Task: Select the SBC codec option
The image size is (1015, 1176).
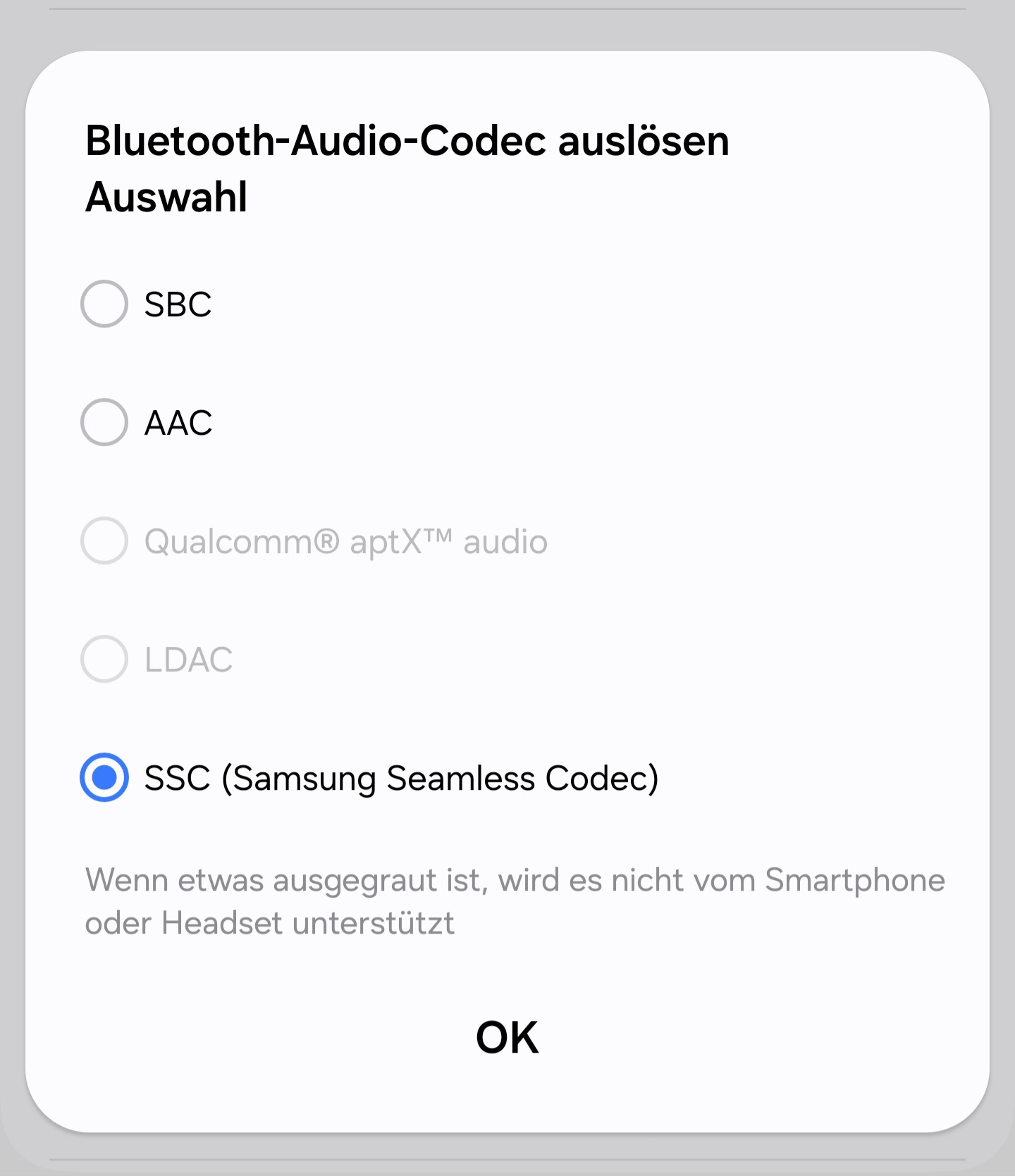Action: 104,304
